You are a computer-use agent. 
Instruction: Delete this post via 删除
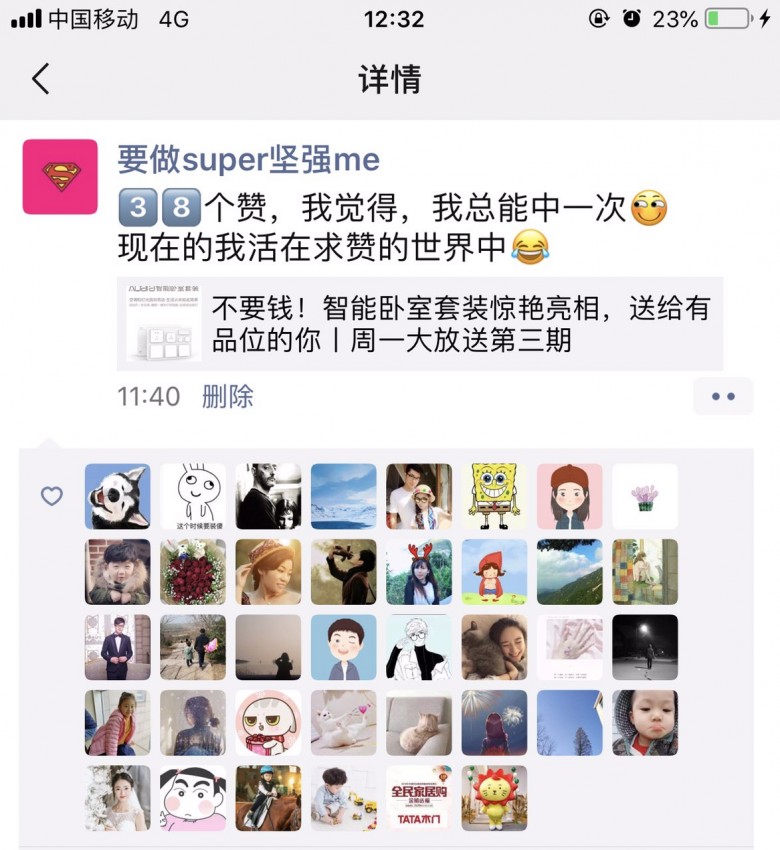228,396
